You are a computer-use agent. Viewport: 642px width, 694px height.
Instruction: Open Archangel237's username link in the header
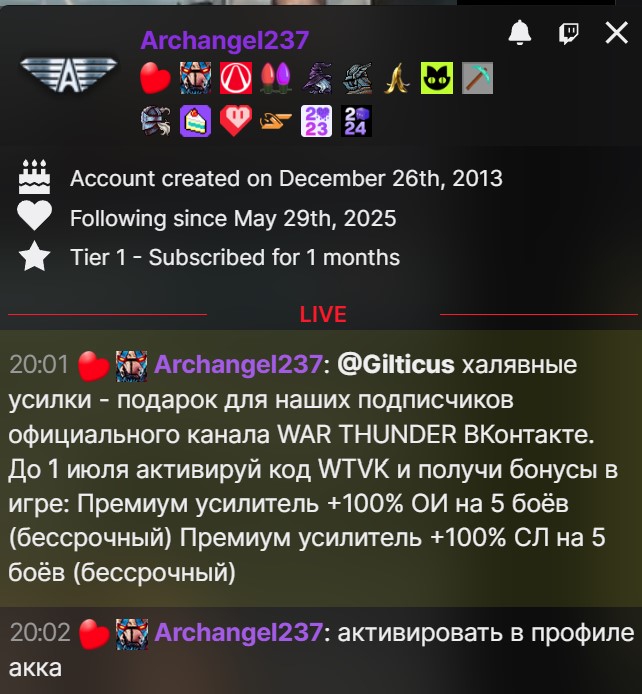click(225, 40)
